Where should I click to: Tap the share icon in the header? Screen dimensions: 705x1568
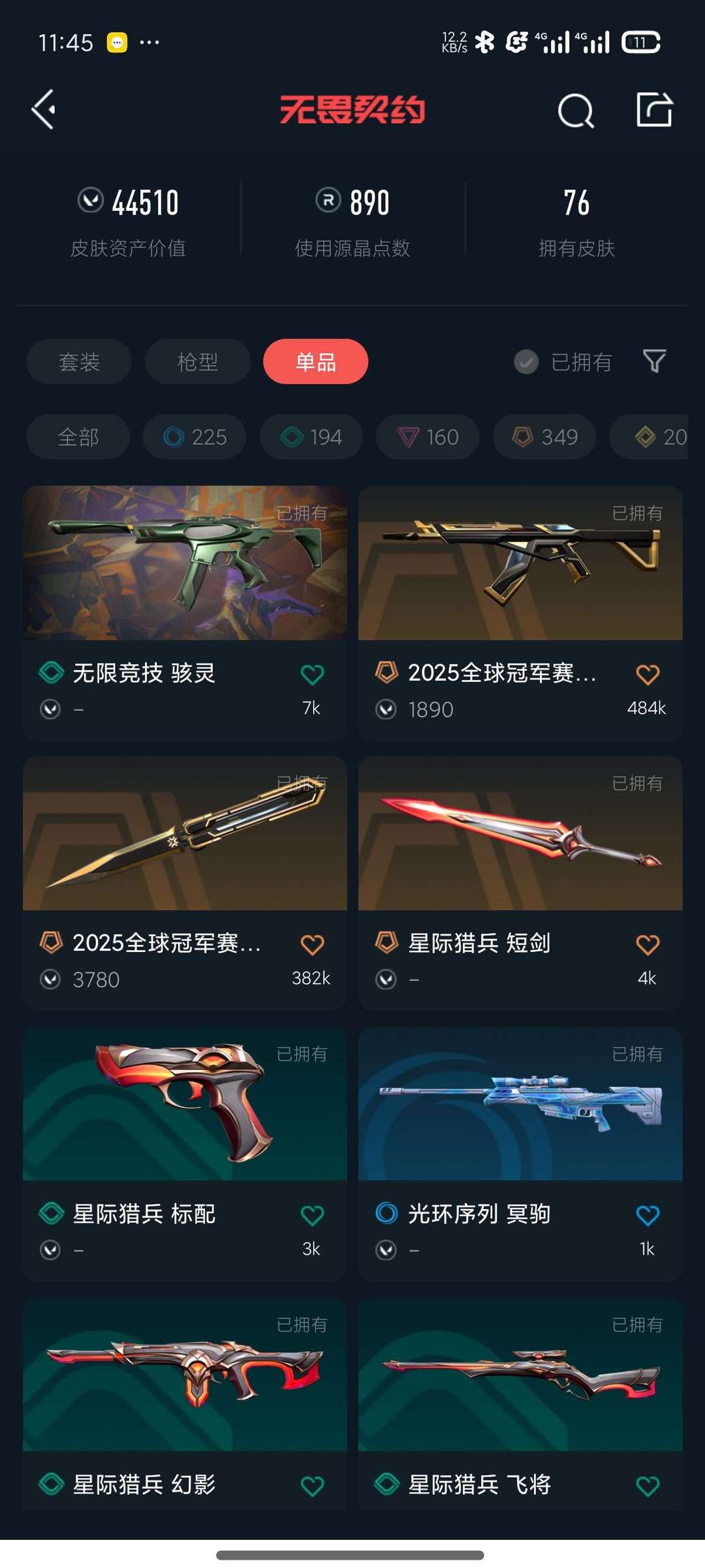click(x=655, y=109)
